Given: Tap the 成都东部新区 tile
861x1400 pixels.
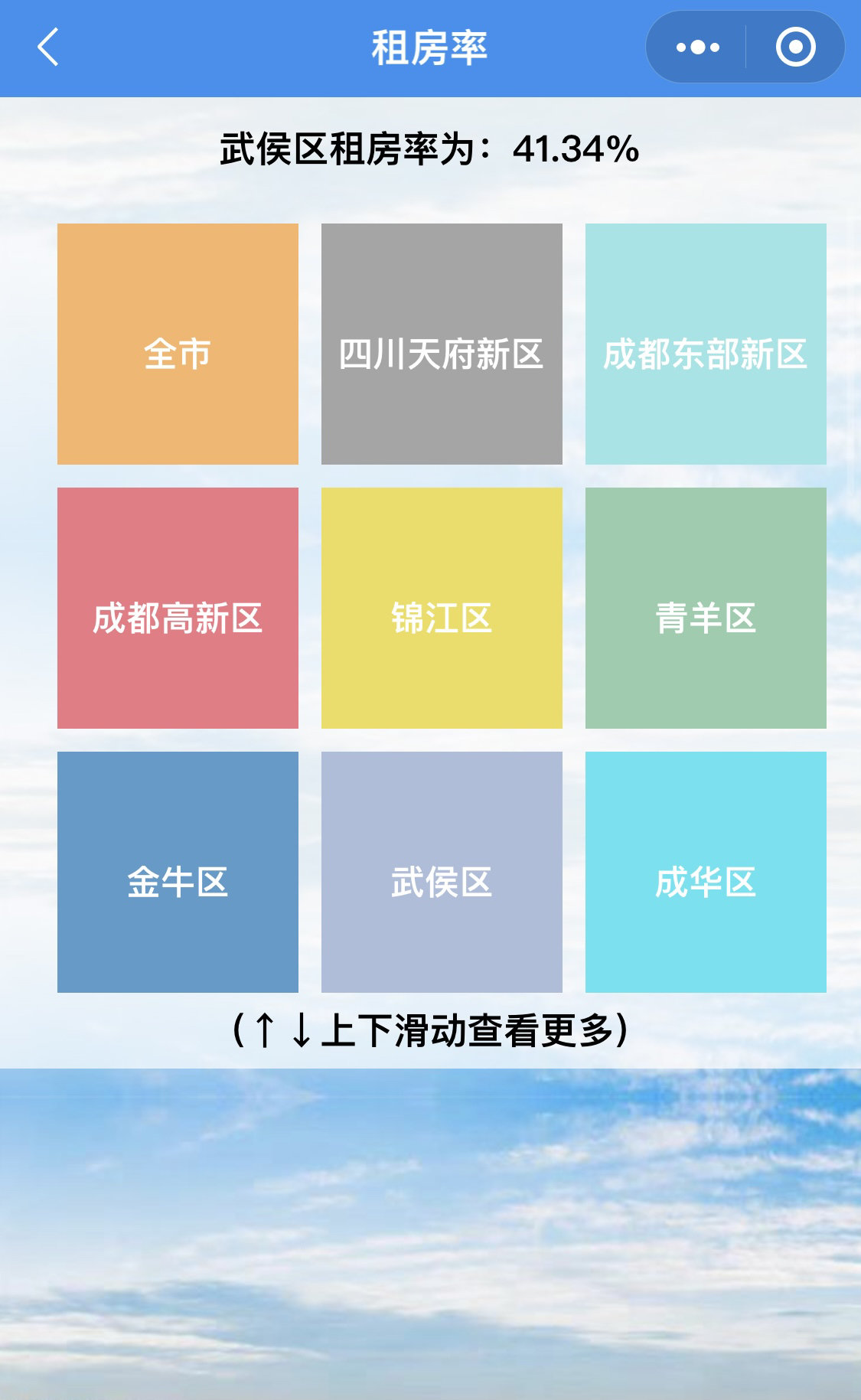Looking at the screenshot, I should tap(706, 344).
